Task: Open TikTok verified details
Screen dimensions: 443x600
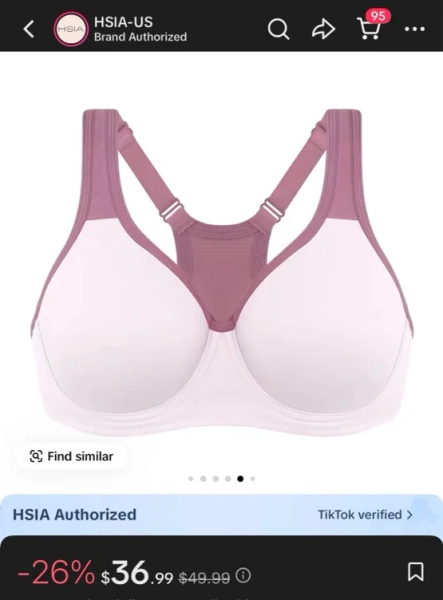Action: point(365,515)
